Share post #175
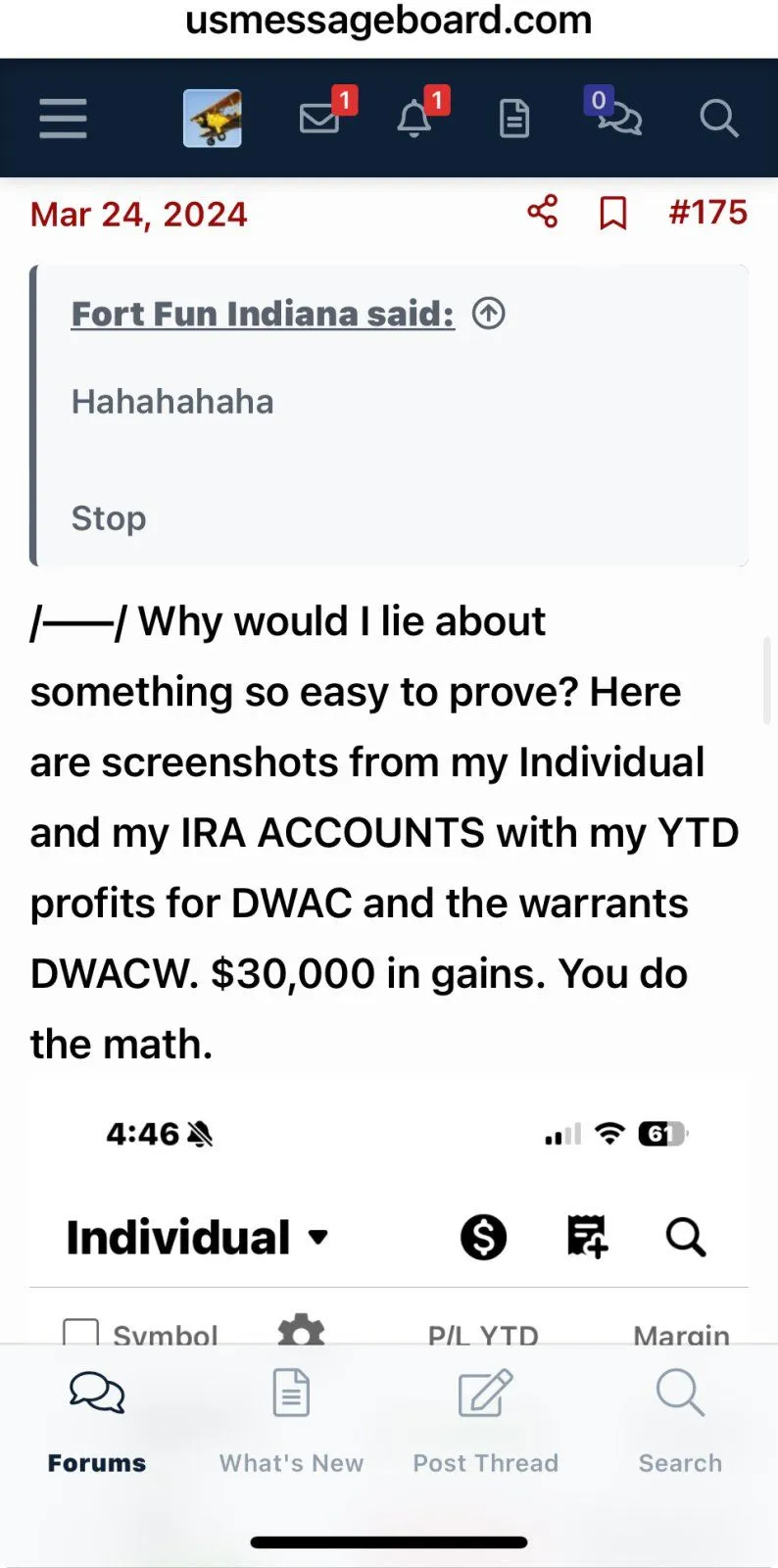 point(542,212)
